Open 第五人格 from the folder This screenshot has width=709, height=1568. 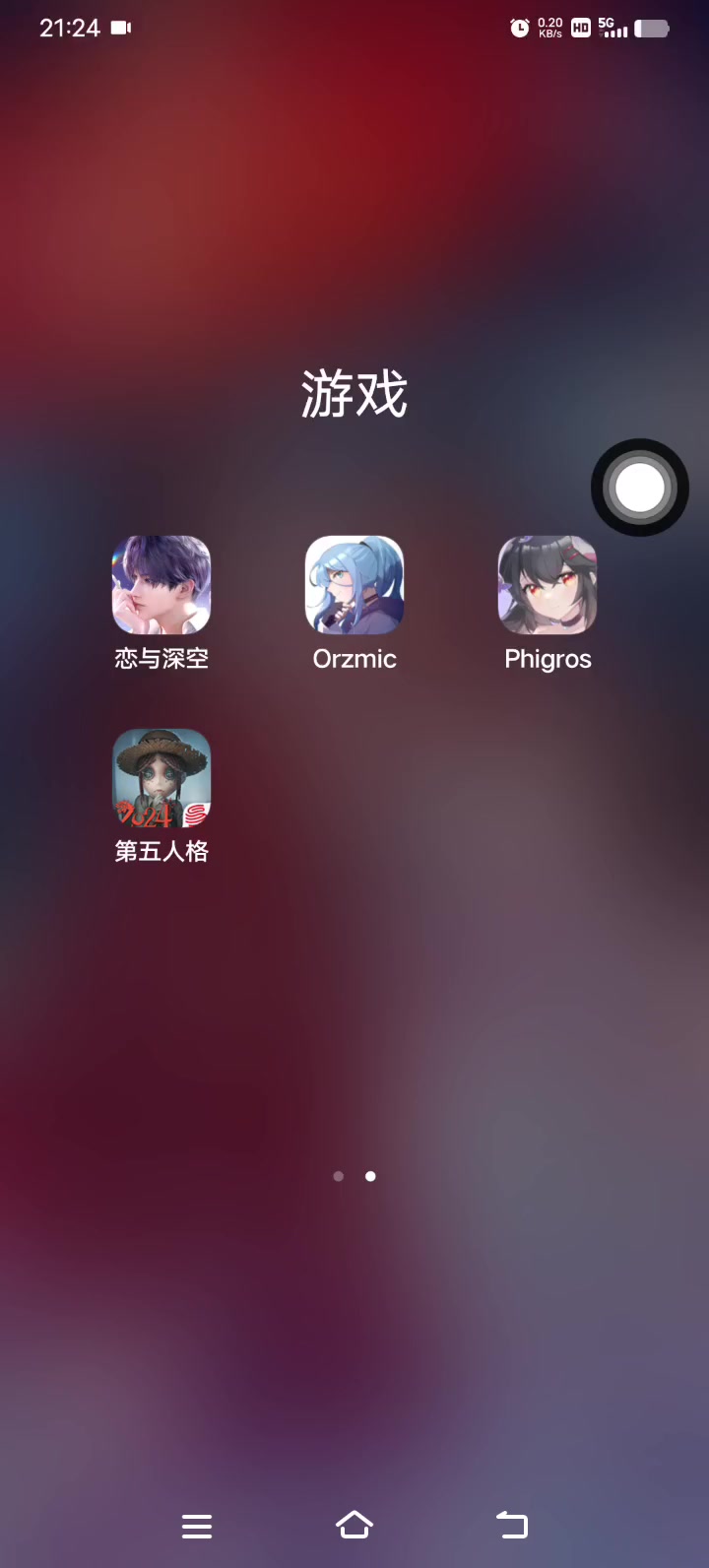pos(161,778)
